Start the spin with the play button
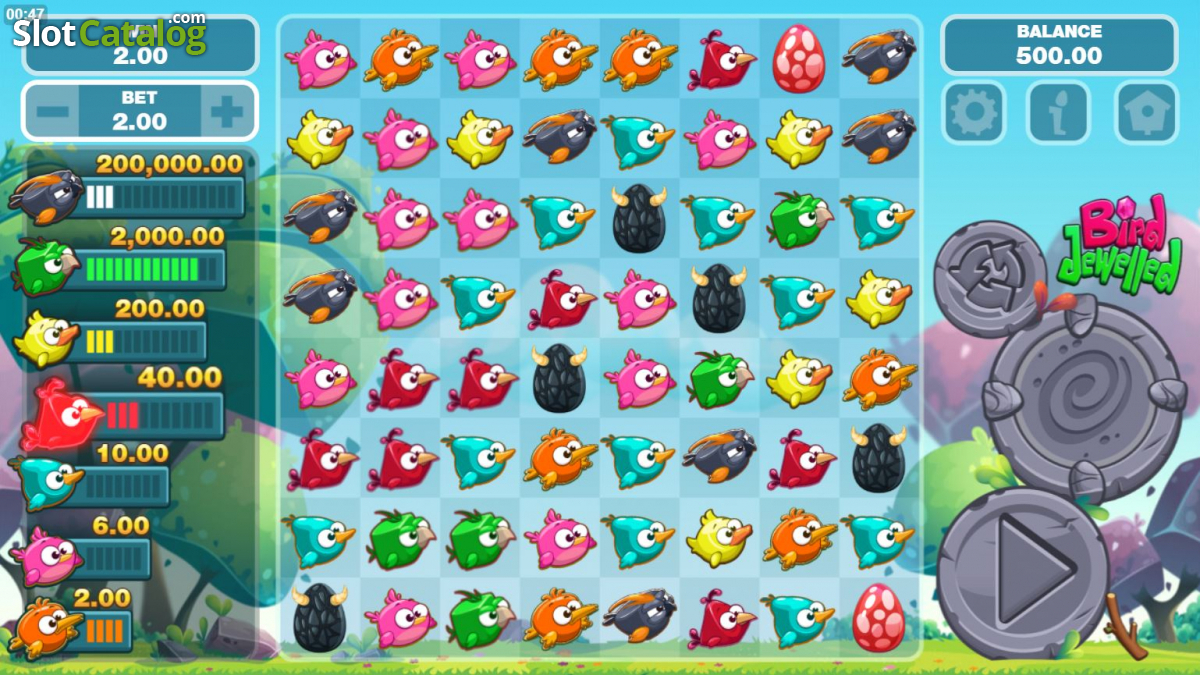This screenshot has height=675, width=1200. coord(1024,572)
